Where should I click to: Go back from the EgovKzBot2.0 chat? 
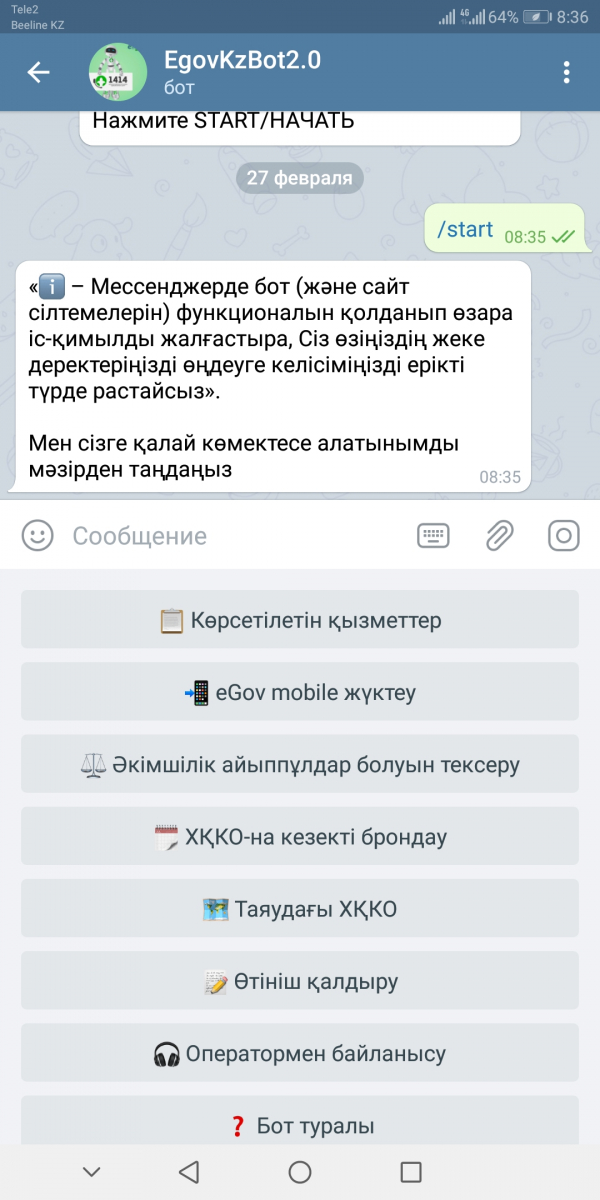[38, 72]
